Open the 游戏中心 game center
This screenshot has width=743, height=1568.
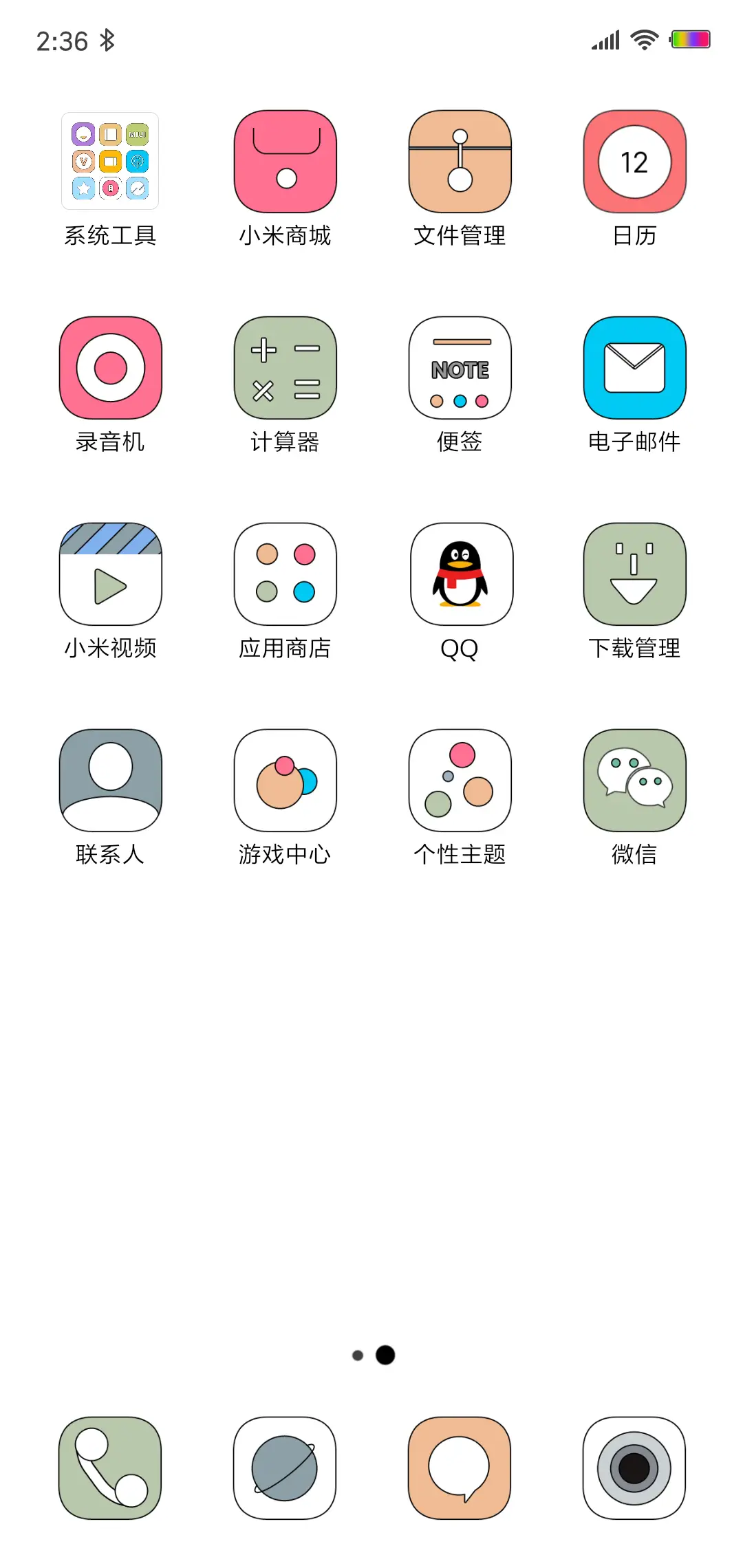tap(285, 781)
